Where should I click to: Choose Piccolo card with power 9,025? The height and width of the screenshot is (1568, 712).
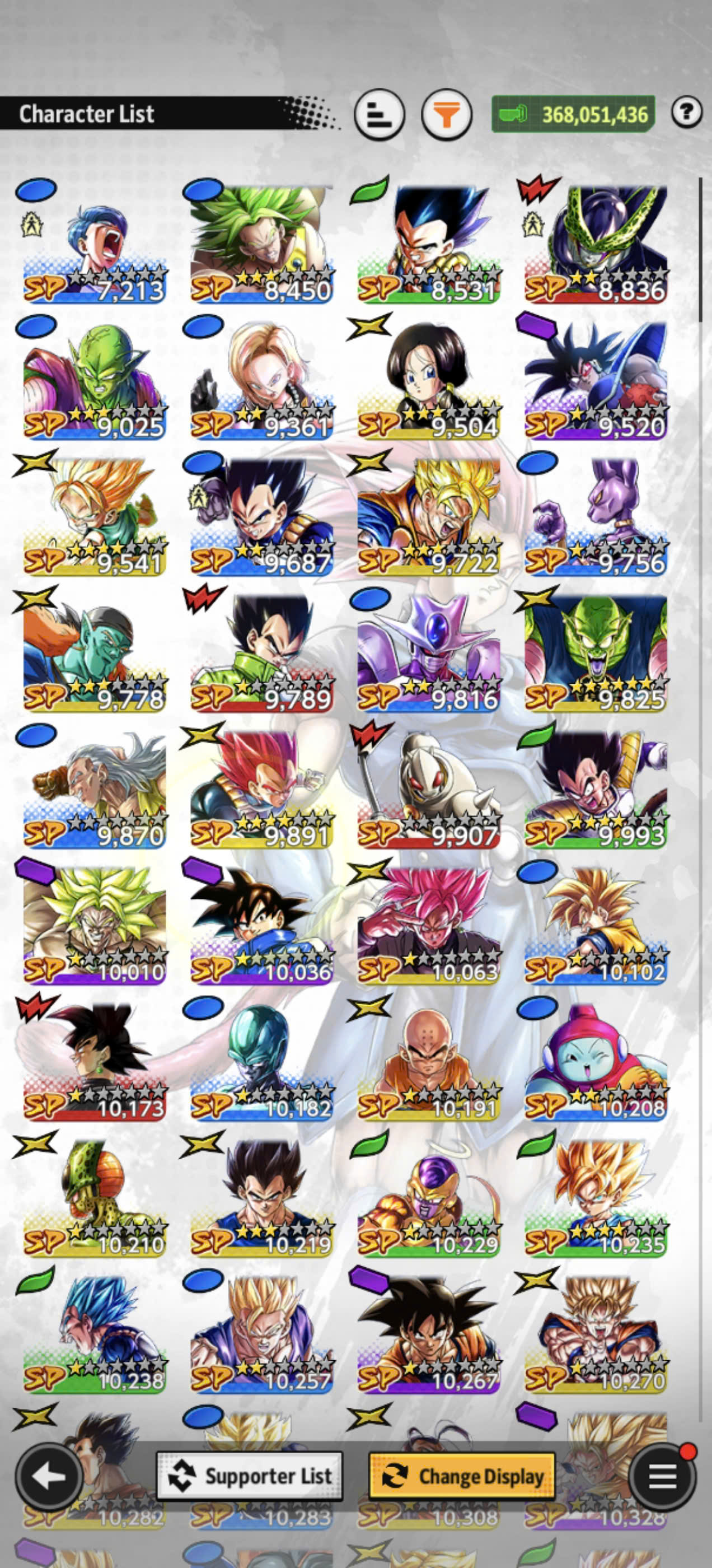click(95, 381)
